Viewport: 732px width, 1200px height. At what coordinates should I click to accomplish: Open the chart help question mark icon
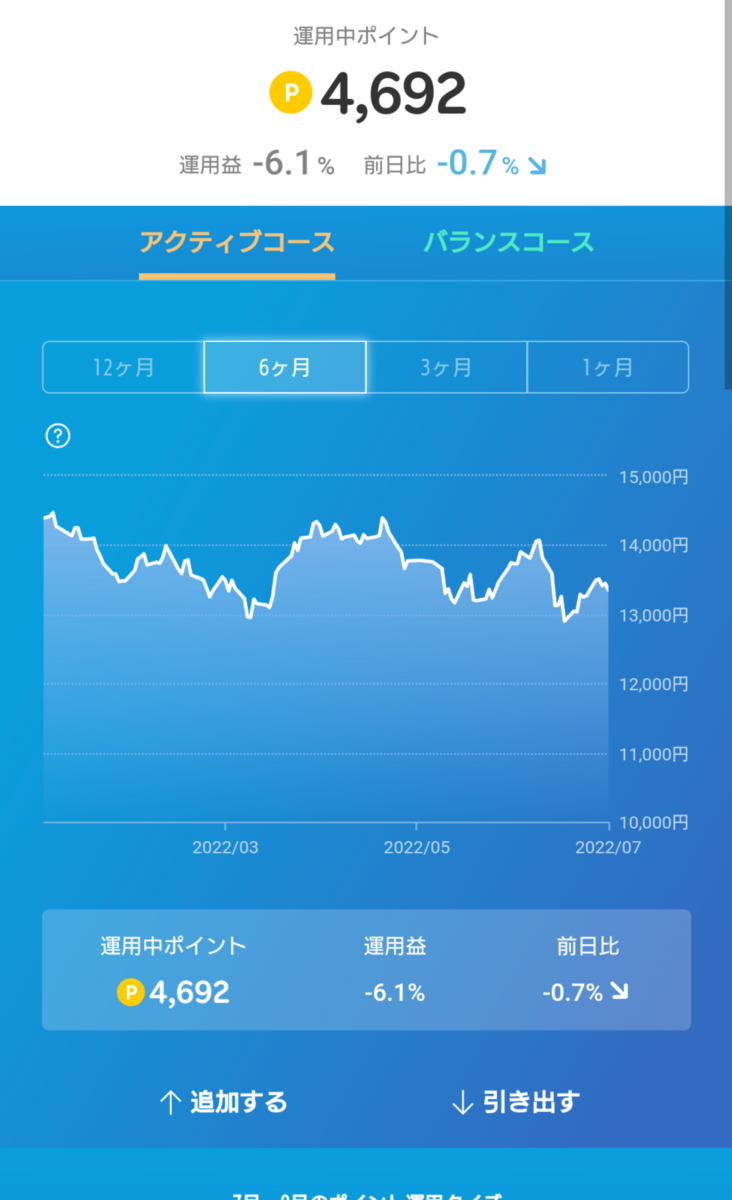coord(57,437)
